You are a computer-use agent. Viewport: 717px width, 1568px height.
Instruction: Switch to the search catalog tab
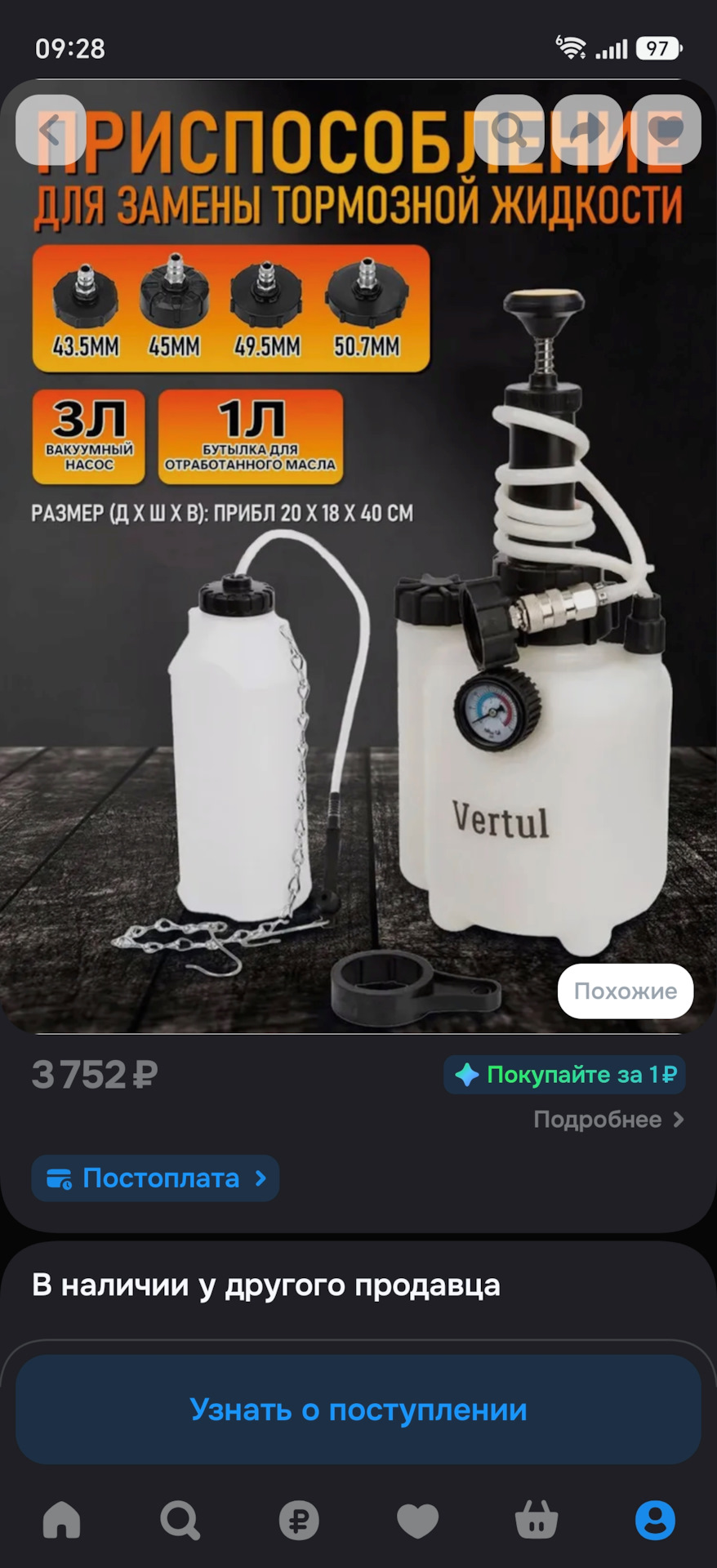point(180,1521)
